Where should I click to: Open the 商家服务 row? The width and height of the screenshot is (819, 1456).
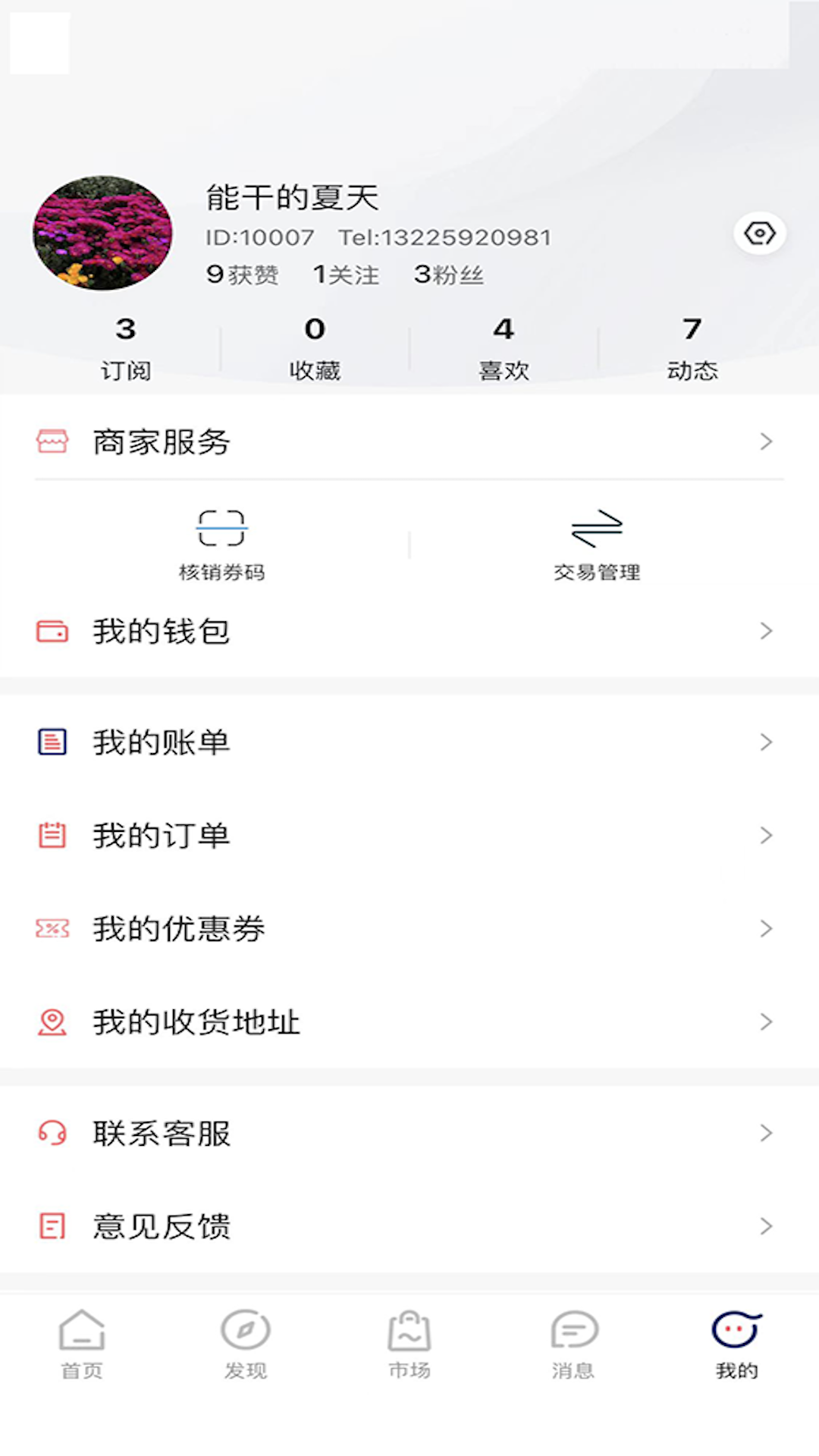point(409,441)
